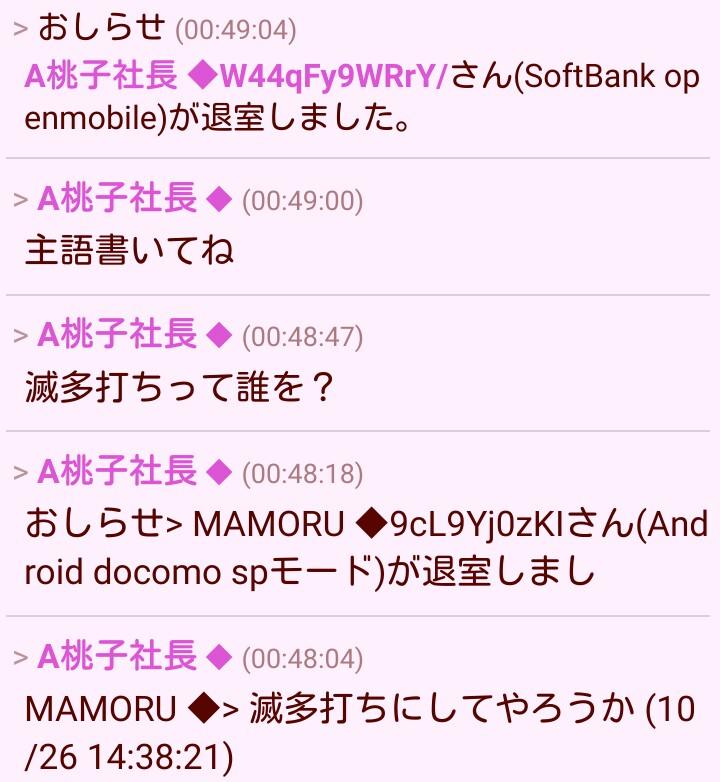Screen dimensions: 720x782
Task: Tap reply arrow on the 00:48:18 message
Action: click(x=20, y=473)
